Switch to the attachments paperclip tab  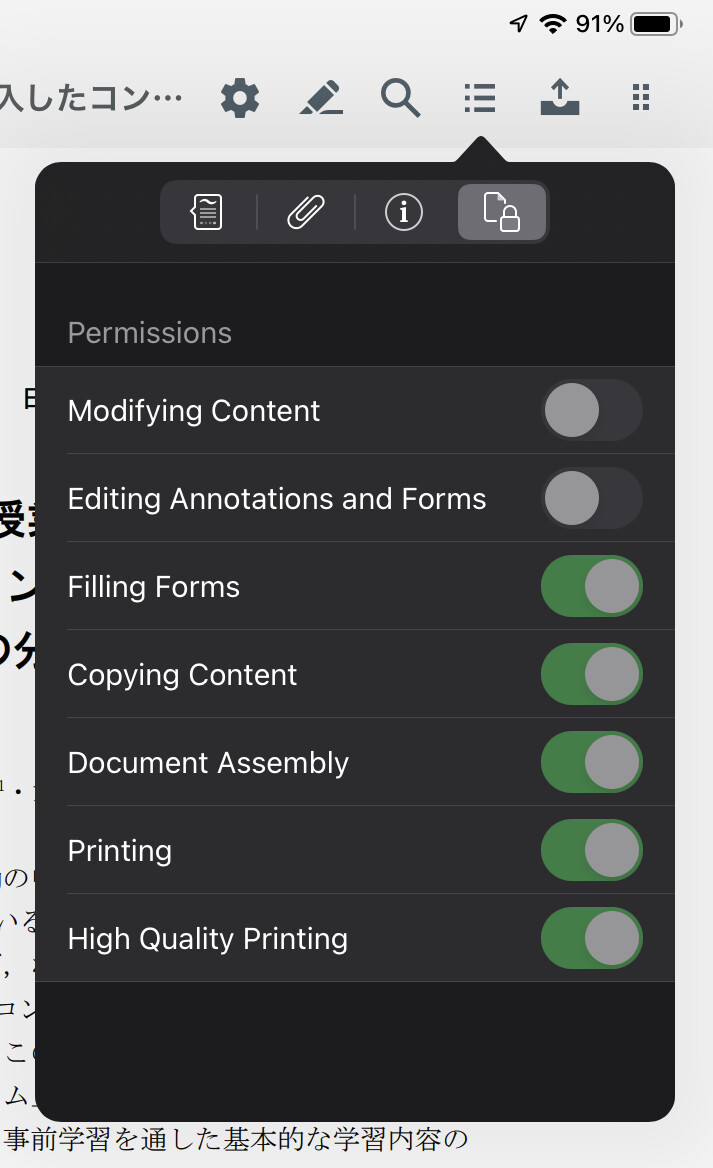click(x=305, y=212)
